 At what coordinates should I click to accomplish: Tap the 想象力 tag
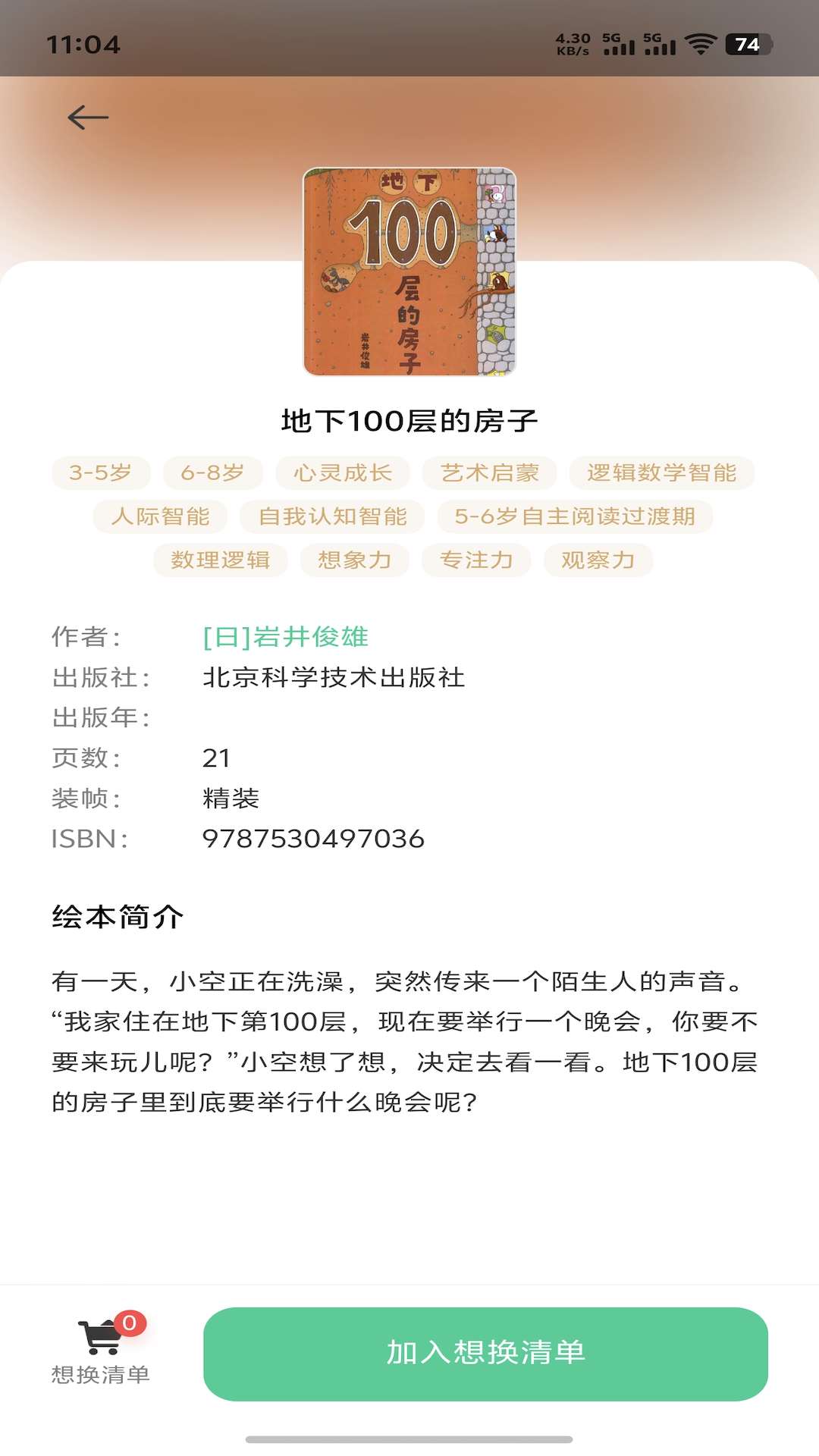[355, 560]
